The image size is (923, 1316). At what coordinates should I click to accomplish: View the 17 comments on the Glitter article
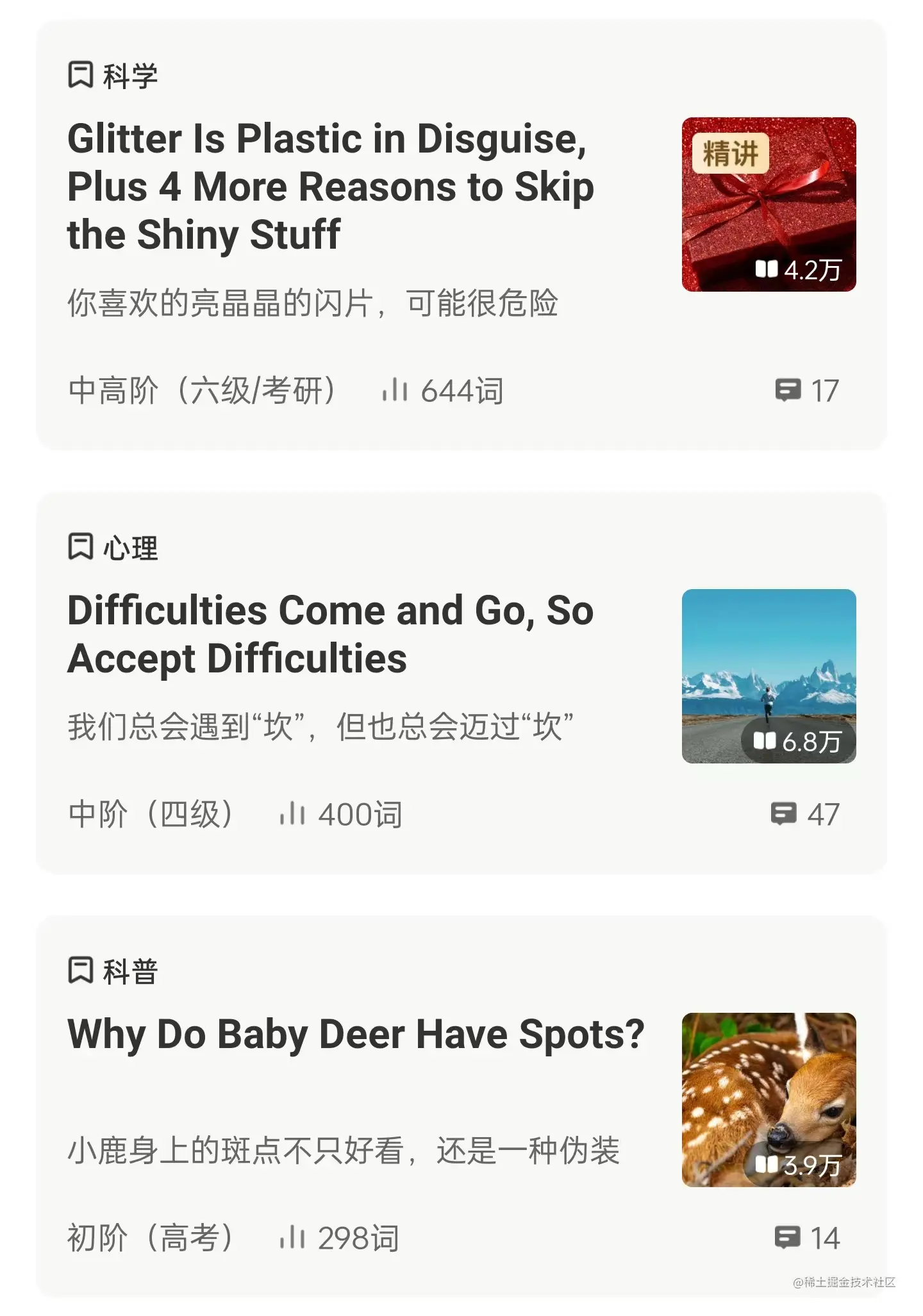(807, 390)
